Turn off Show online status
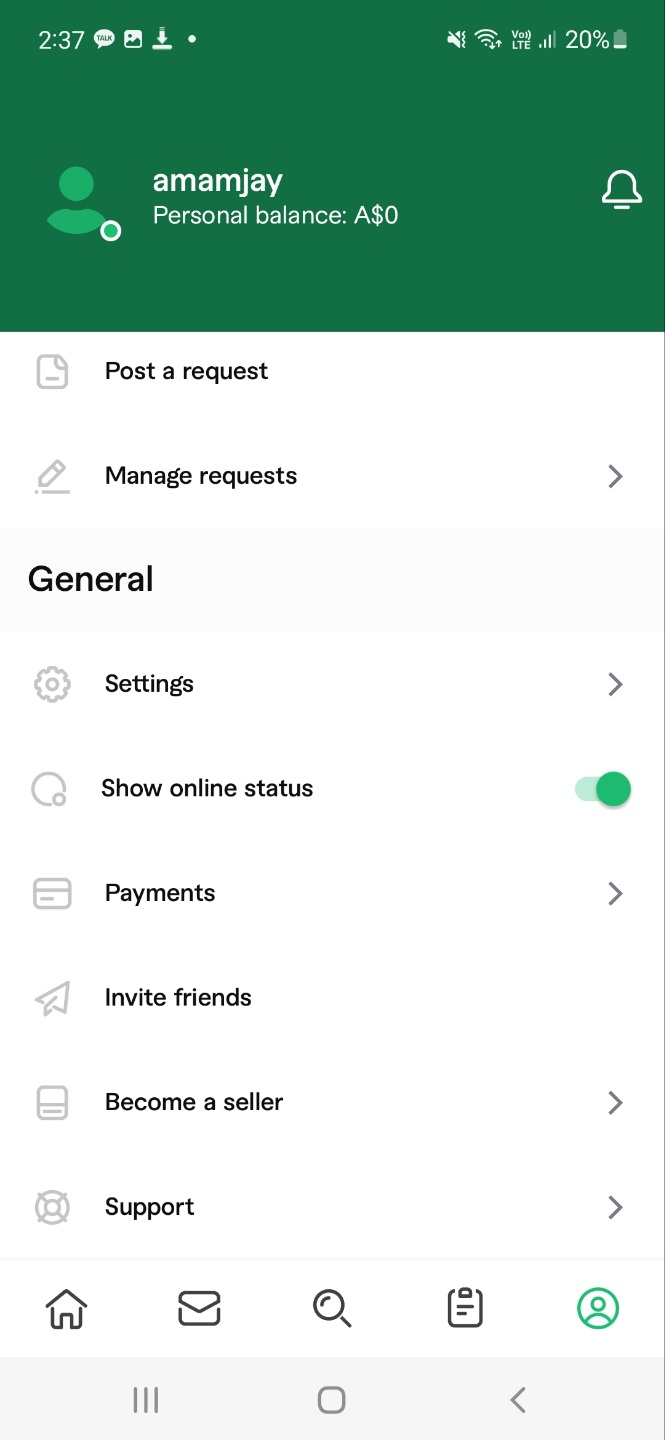 (603, 789)
